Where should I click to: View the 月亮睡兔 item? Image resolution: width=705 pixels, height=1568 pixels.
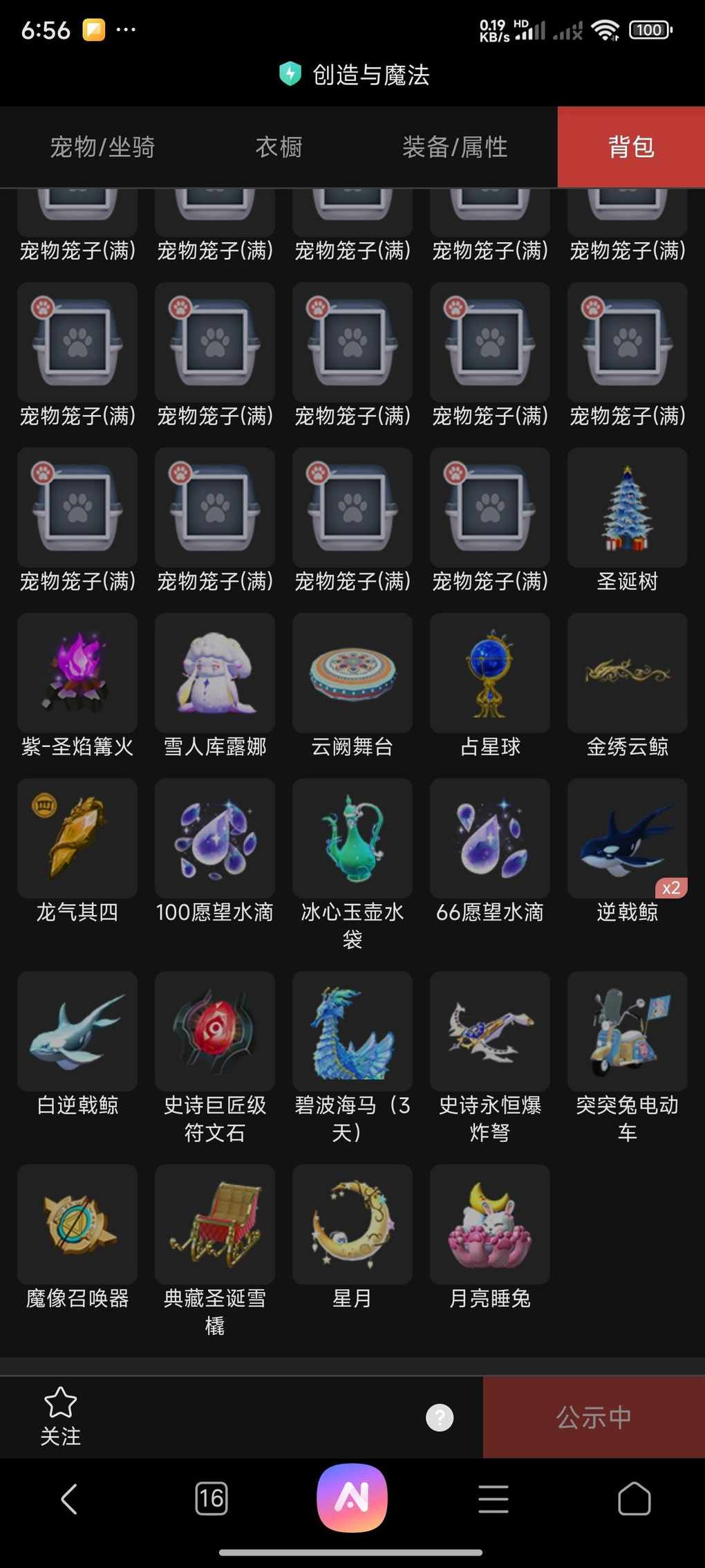489,1225
